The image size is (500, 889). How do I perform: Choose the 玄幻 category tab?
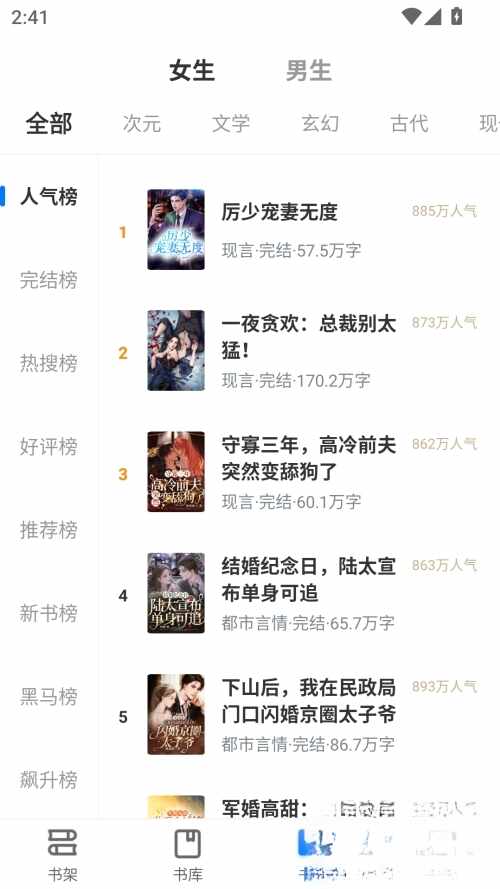[320, 124]
